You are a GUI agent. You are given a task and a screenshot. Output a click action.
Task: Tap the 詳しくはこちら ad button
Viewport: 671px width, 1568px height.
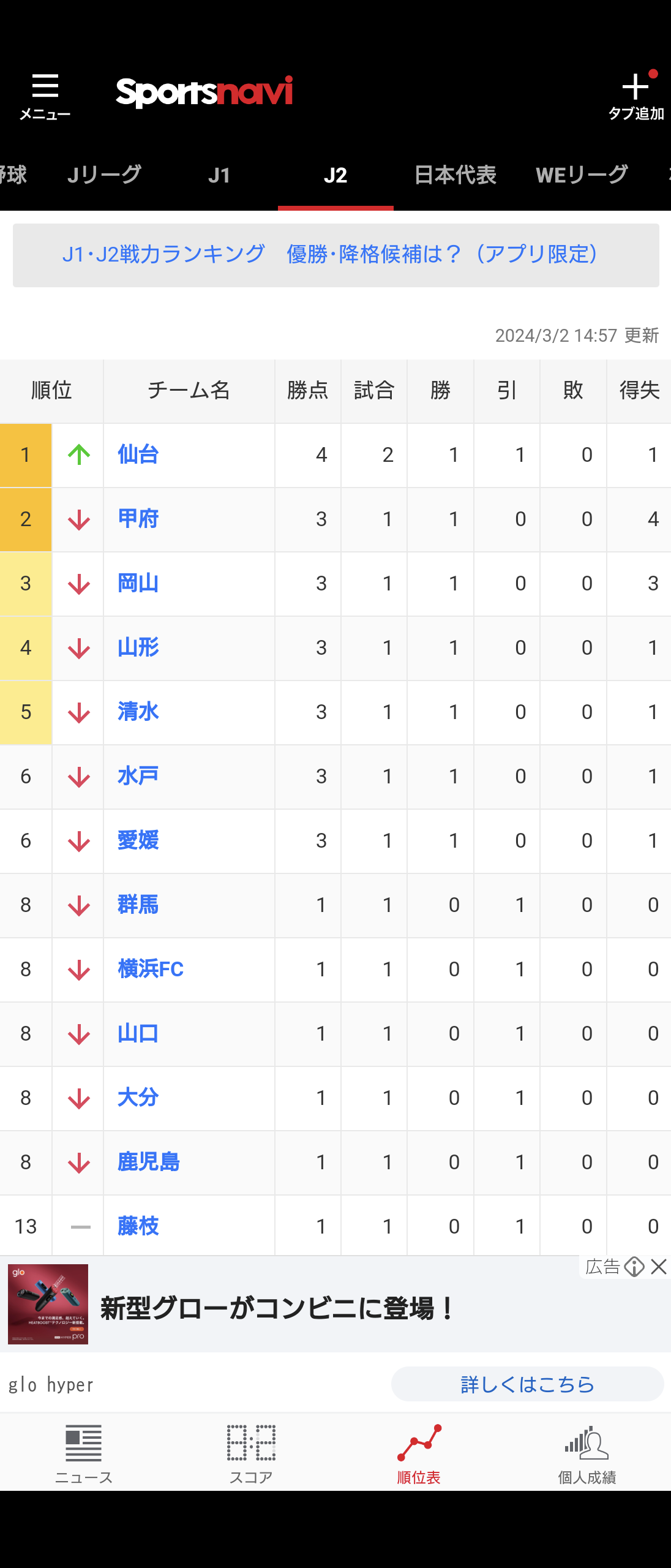527,1384
